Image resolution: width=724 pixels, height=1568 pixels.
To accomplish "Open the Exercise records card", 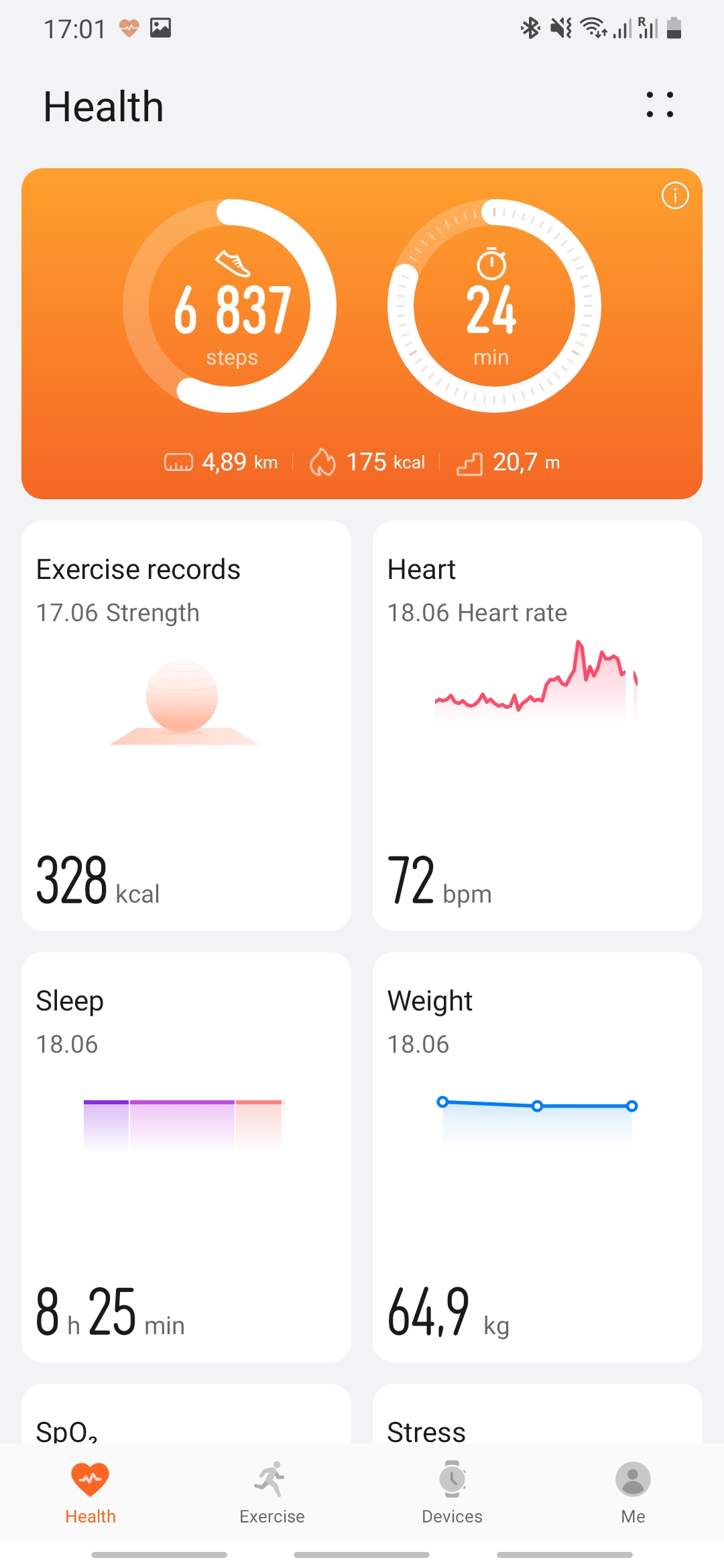I will [186, 725].
